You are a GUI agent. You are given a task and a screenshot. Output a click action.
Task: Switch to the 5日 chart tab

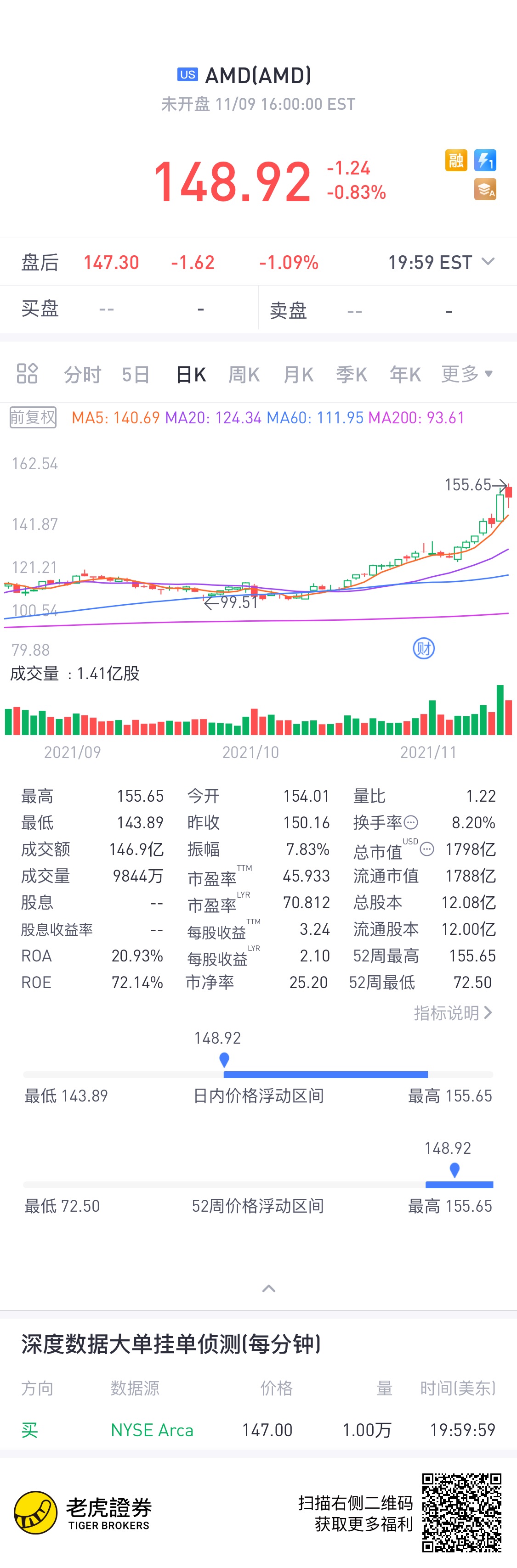click(135, 374)
